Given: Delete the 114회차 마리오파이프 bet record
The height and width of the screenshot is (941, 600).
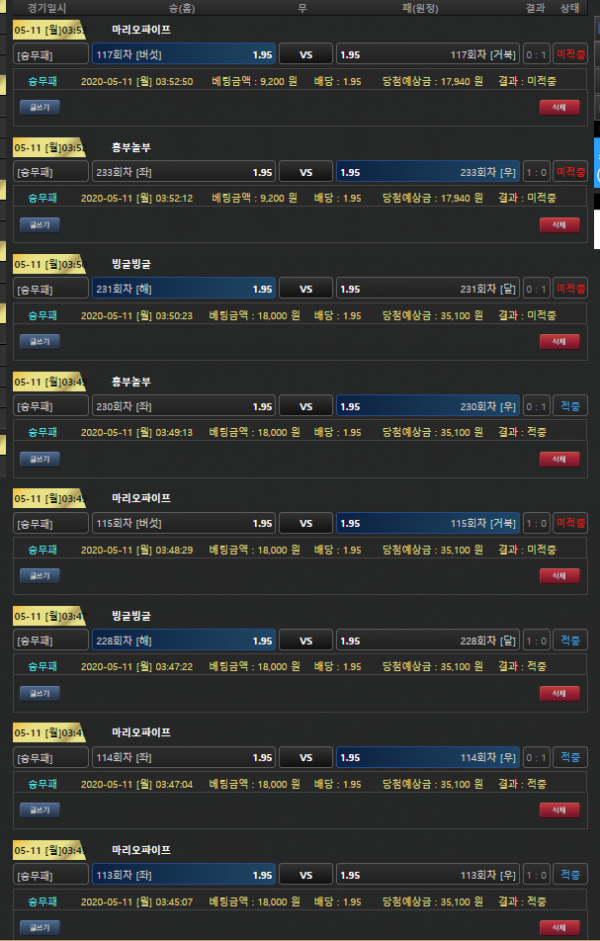Looking at the screenshot, I should tap(559, 809).
